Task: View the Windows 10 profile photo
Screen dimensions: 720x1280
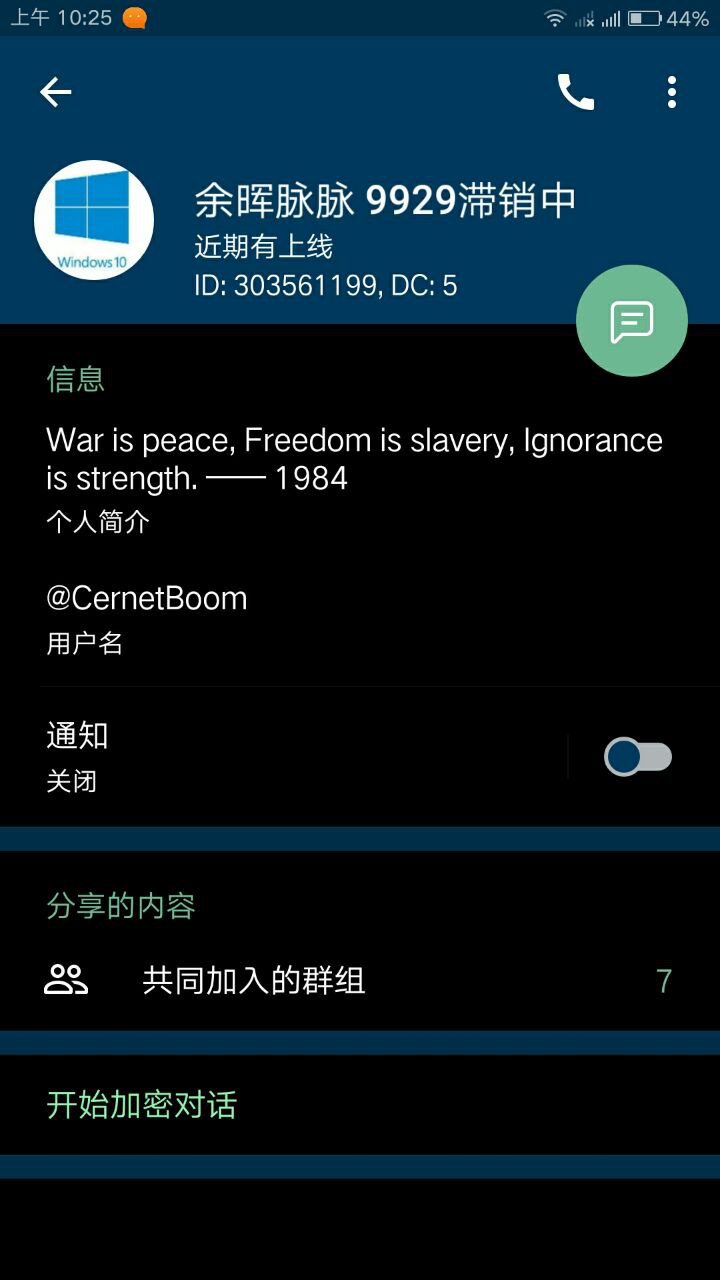Action: pos(94,220)
